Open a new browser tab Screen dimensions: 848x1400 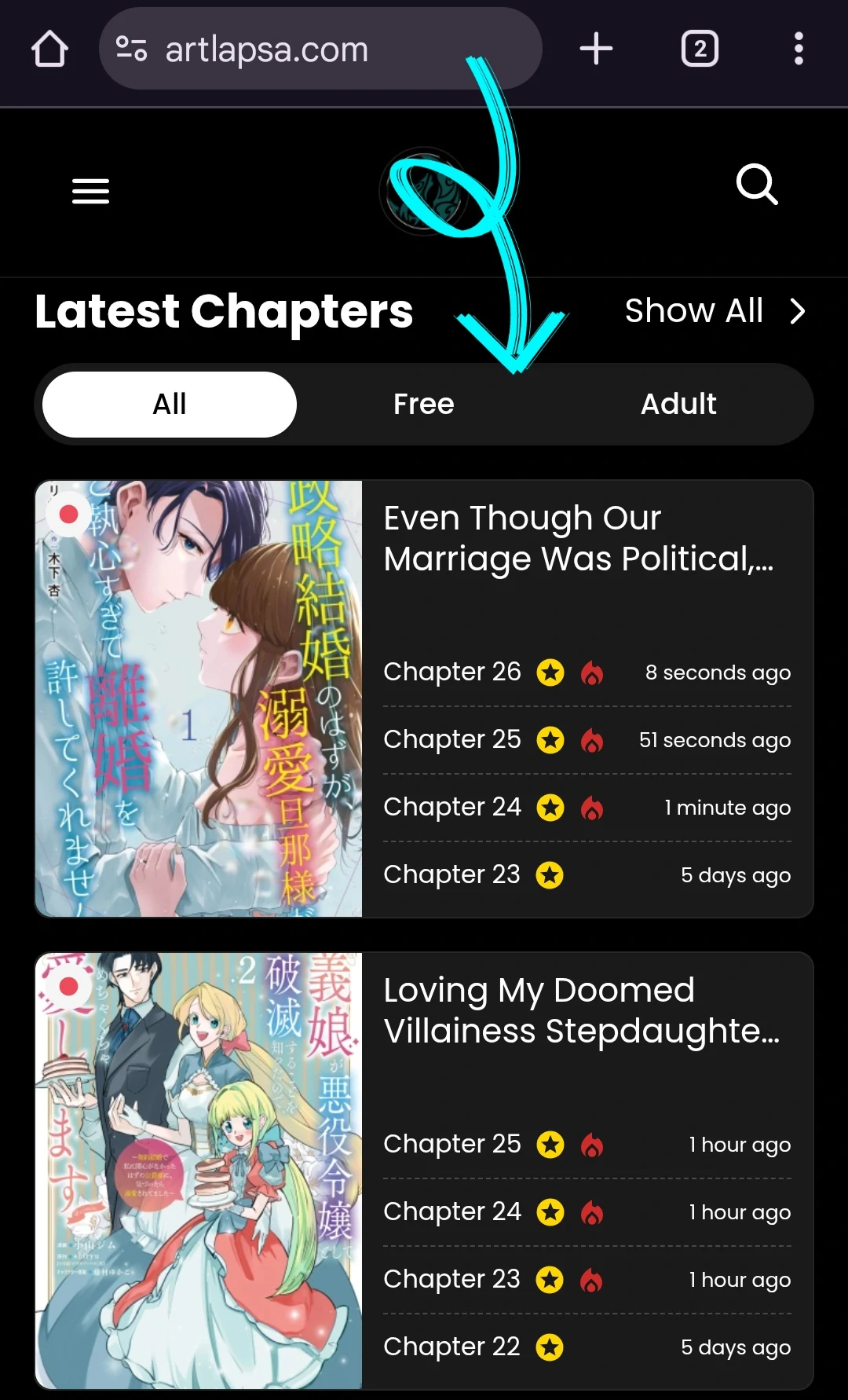pos(596,49)
